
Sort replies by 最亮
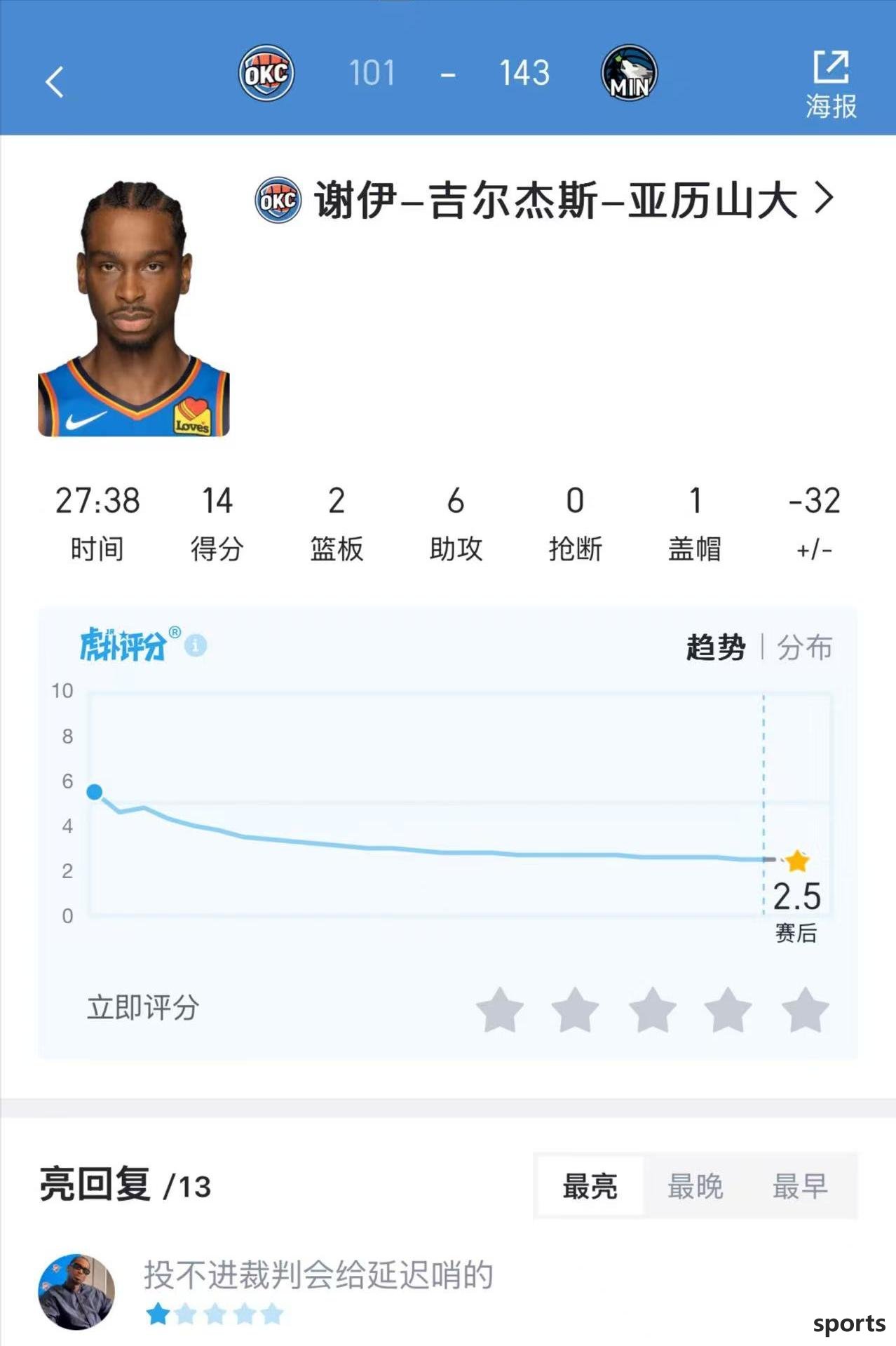pyautogui.click(x=590, y=1186)
